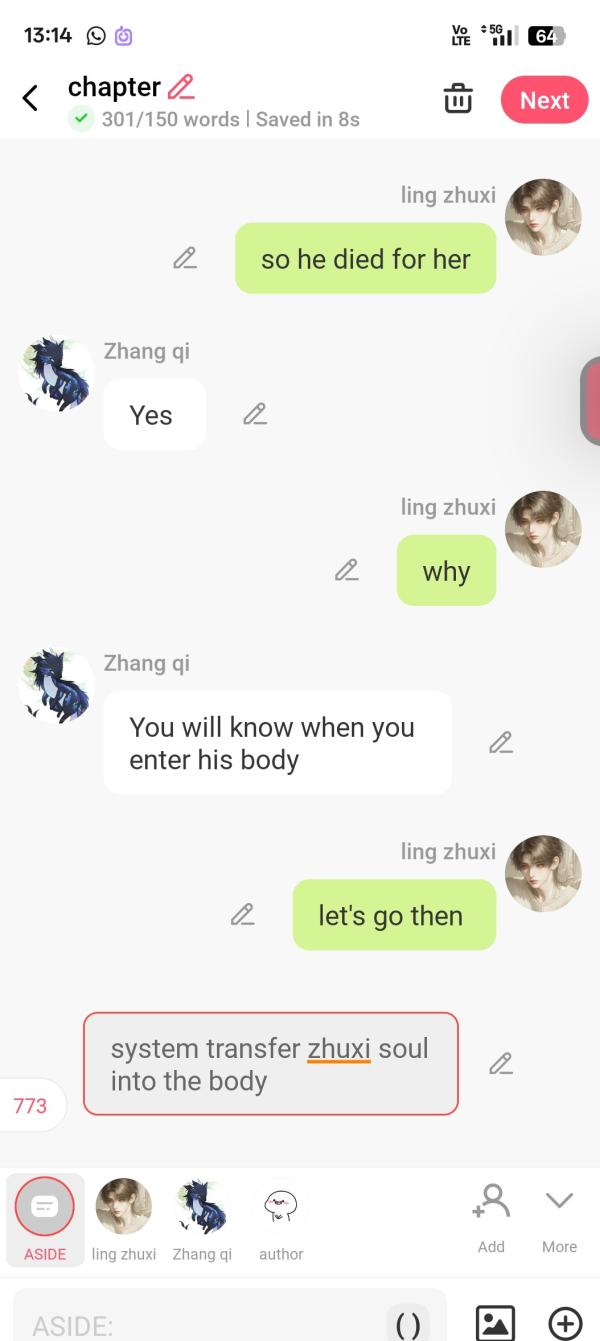Select the ASIDE speaker option
This screenshot has width=600, height=1341.
(x=45, y=1217)
